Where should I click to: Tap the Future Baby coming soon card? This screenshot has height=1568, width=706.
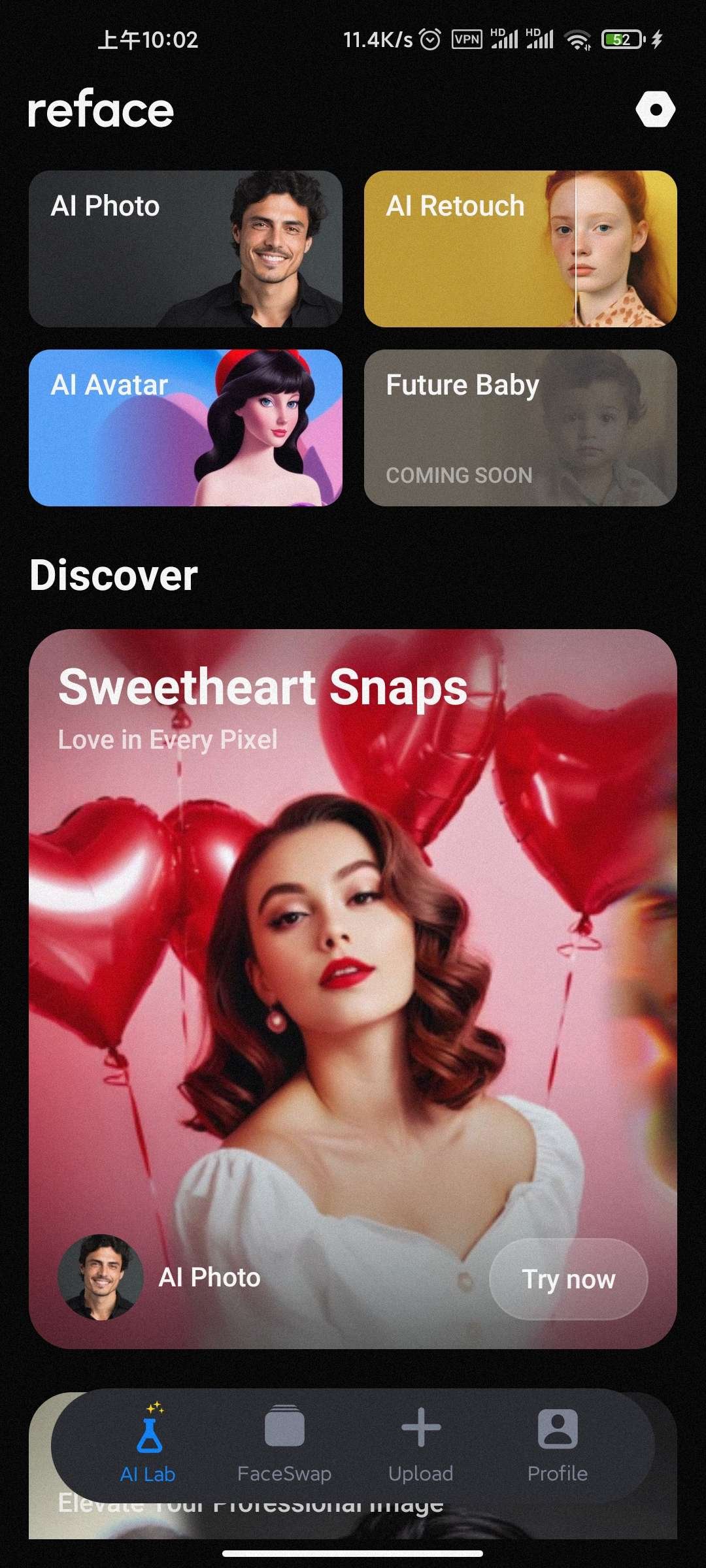pos(520,428)
